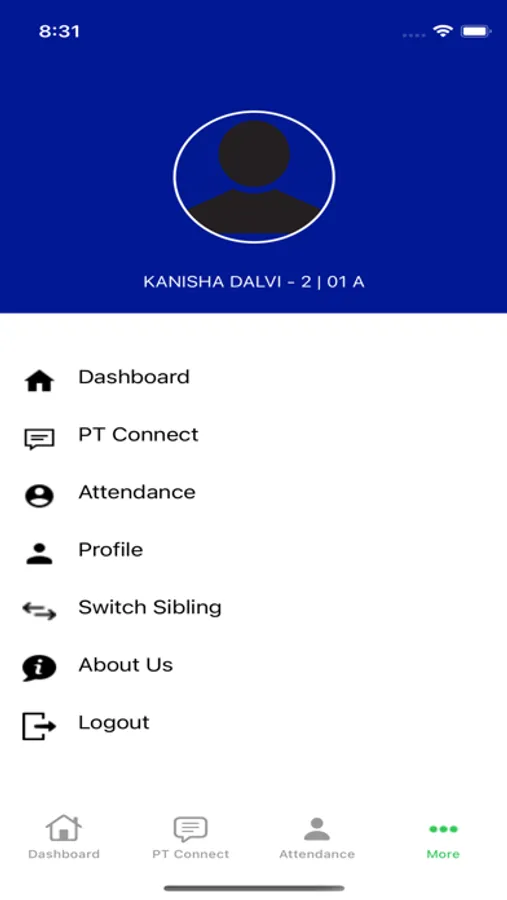Open Dashboard from the menu list
The image size is (507, 900).
click(253, 378)
